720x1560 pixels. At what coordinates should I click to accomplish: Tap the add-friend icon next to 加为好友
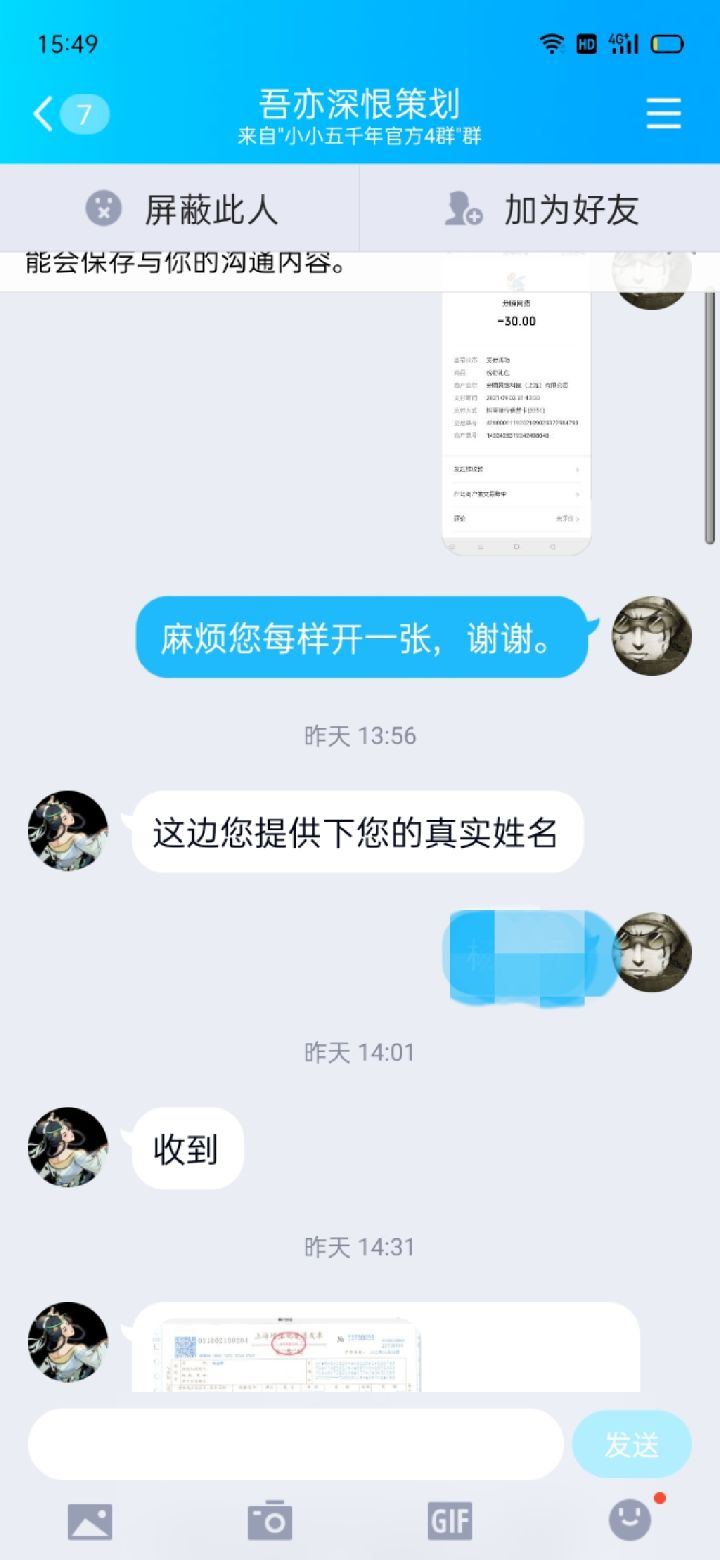pyautogui.click(x=464, y=209)
